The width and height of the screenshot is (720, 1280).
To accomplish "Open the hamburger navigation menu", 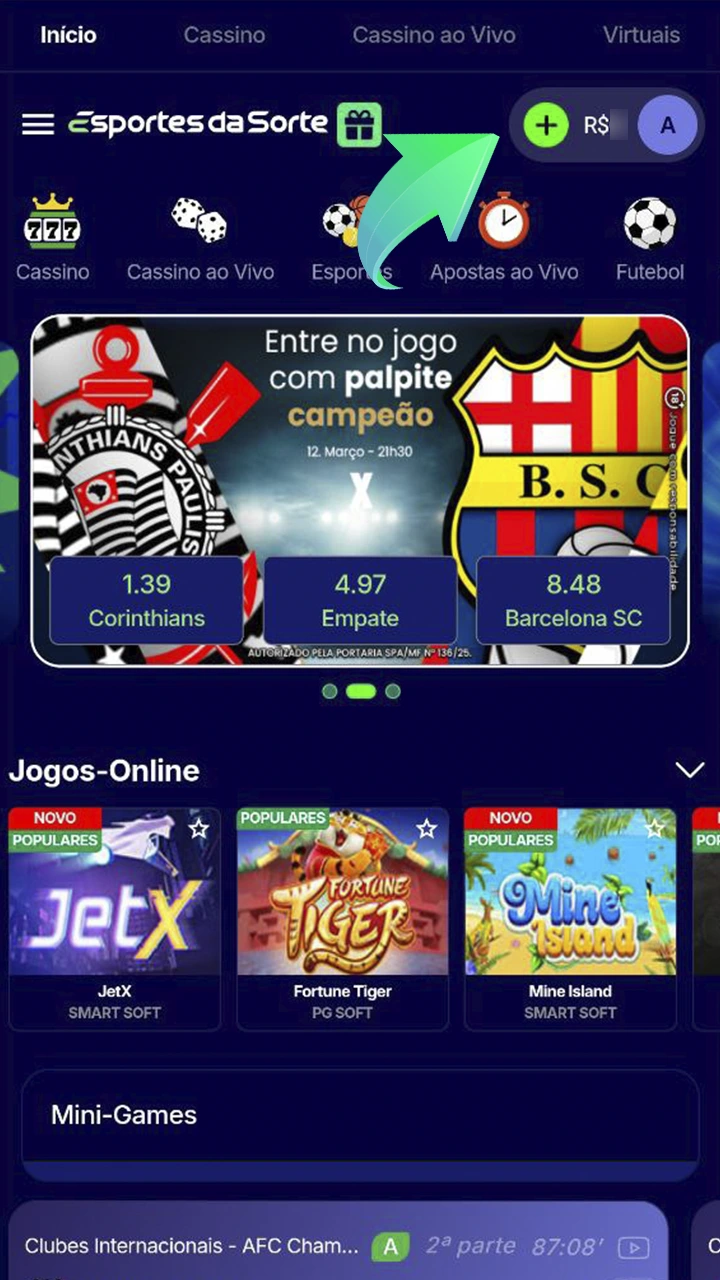I will [37, 124].
